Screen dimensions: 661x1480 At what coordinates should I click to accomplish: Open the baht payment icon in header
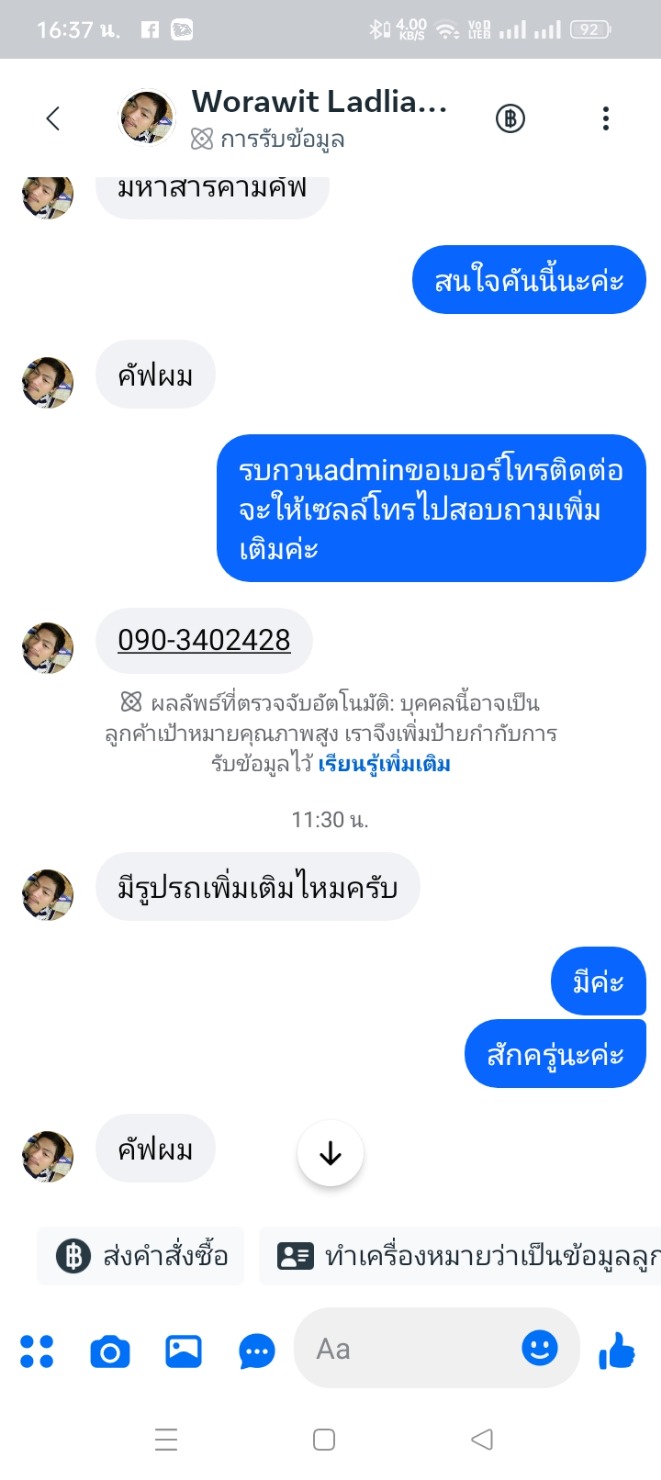click(510, 119)
